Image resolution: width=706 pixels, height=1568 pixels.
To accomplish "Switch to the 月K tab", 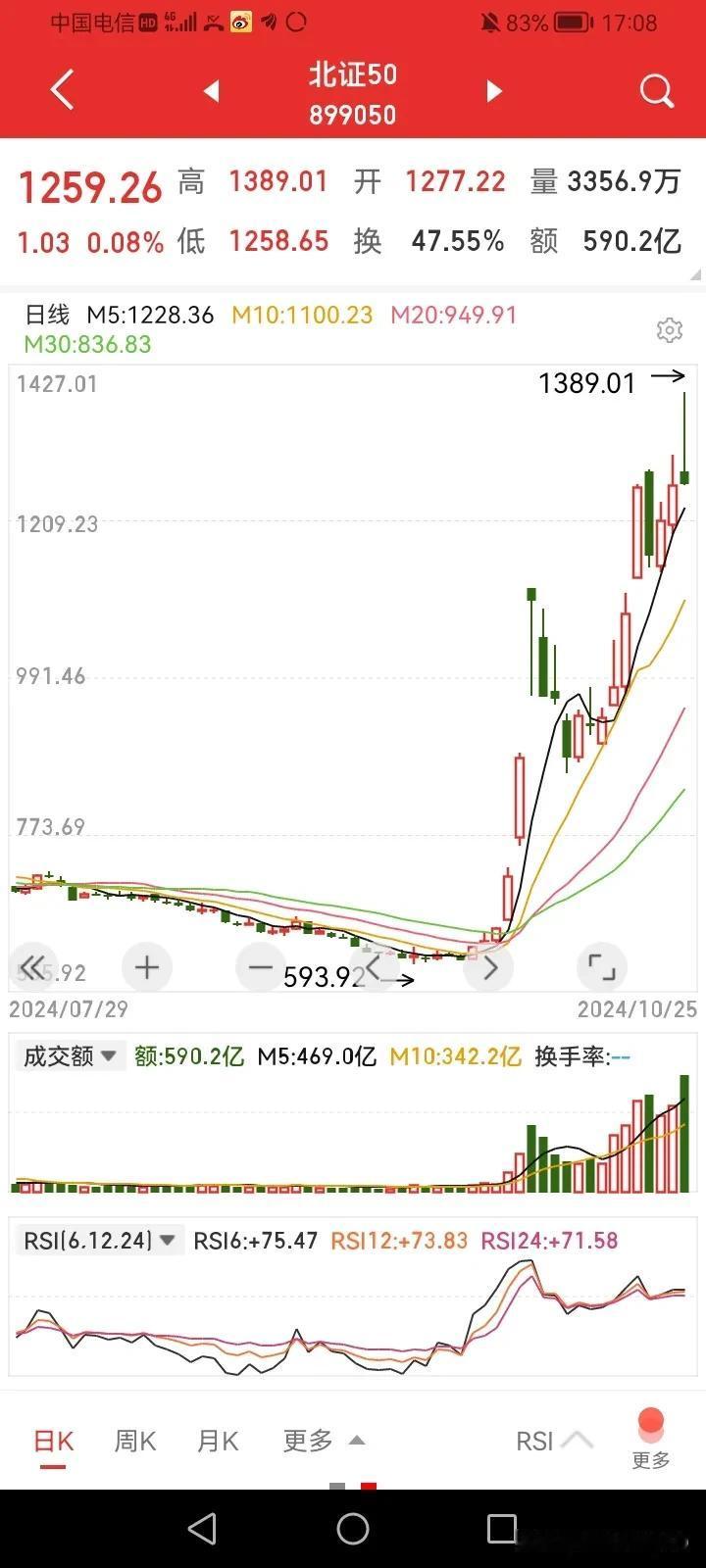I will [218, 1442].
